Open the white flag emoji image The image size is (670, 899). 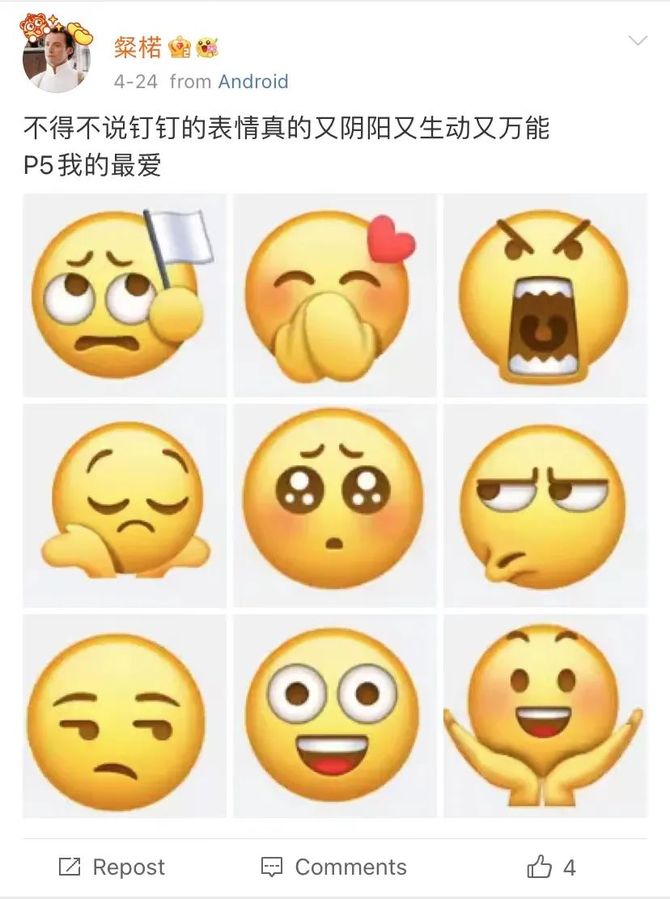(125, 295)
